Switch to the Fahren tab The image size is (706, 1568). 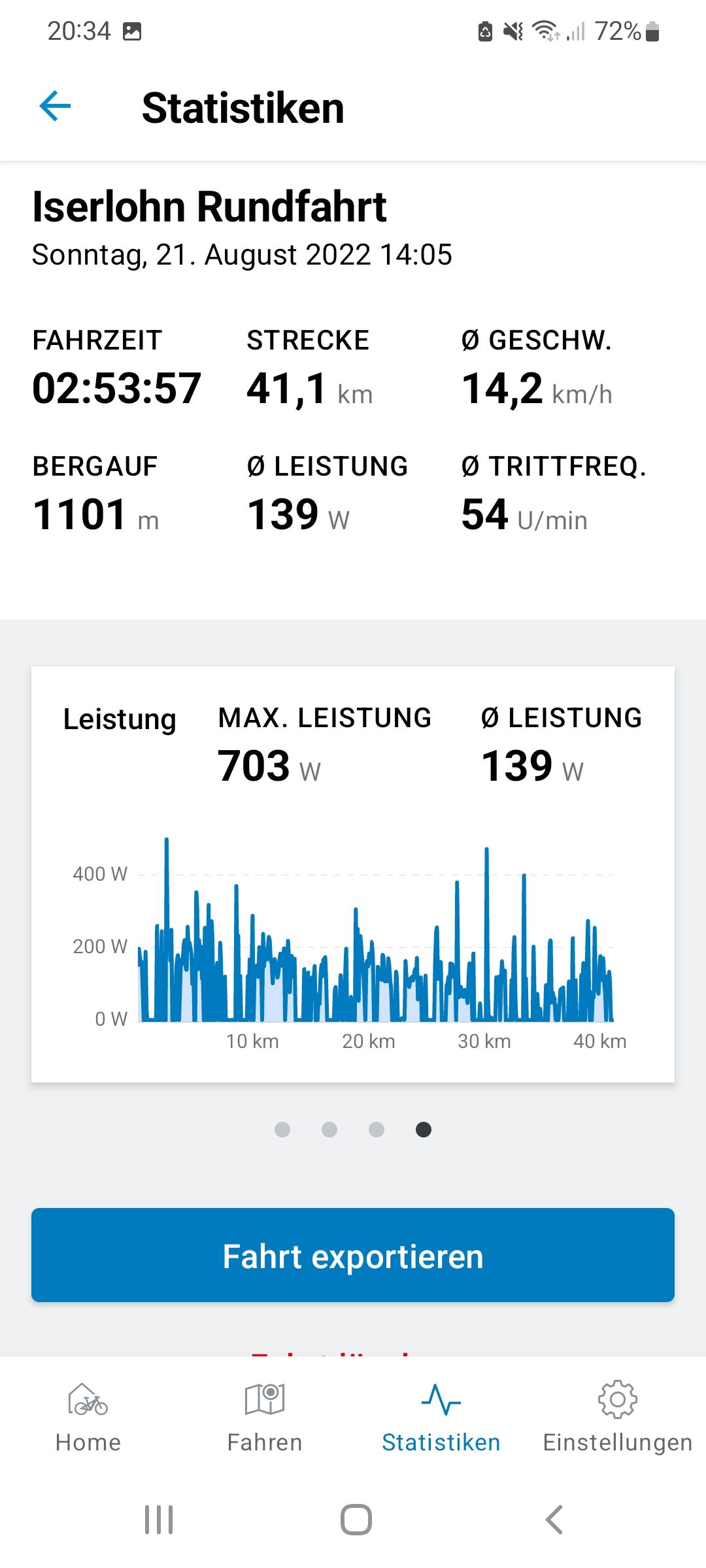[265, 1416]
